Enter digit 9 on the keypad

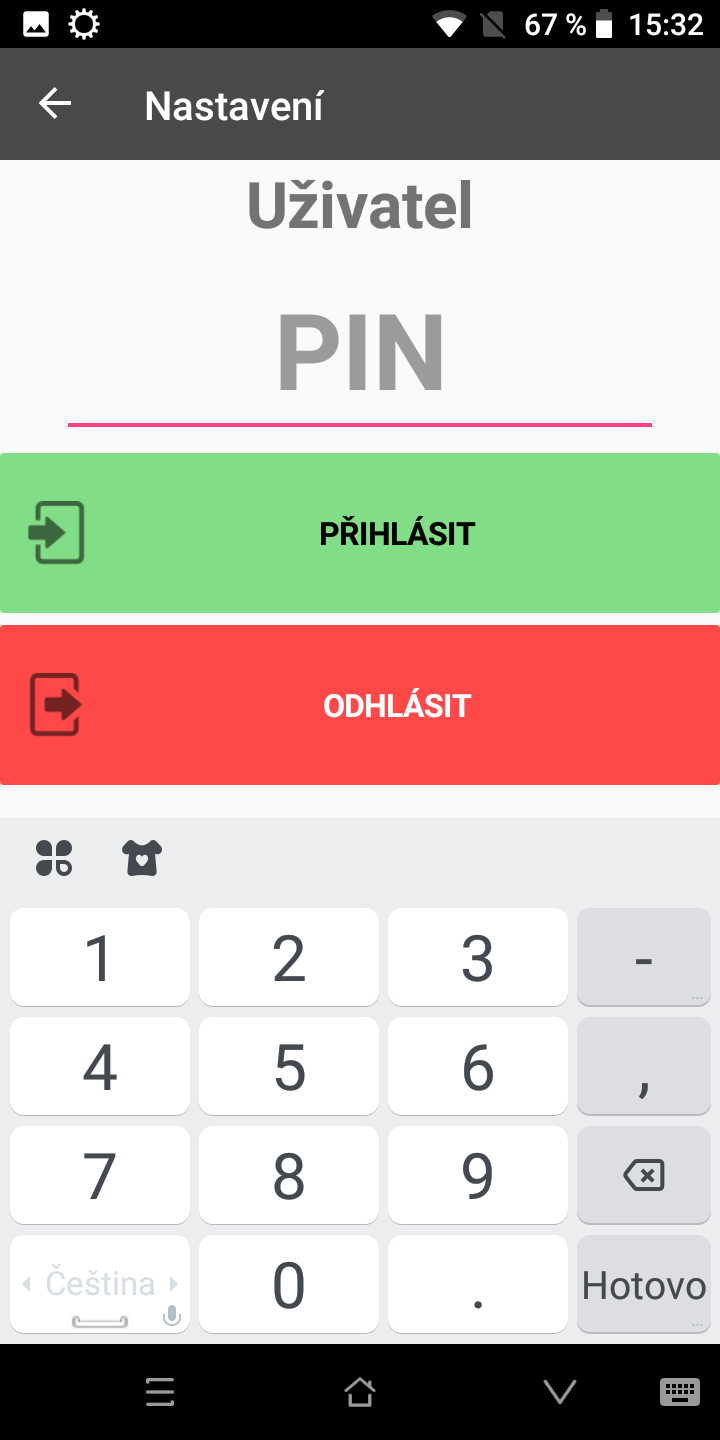click(x=478, y=1175)
